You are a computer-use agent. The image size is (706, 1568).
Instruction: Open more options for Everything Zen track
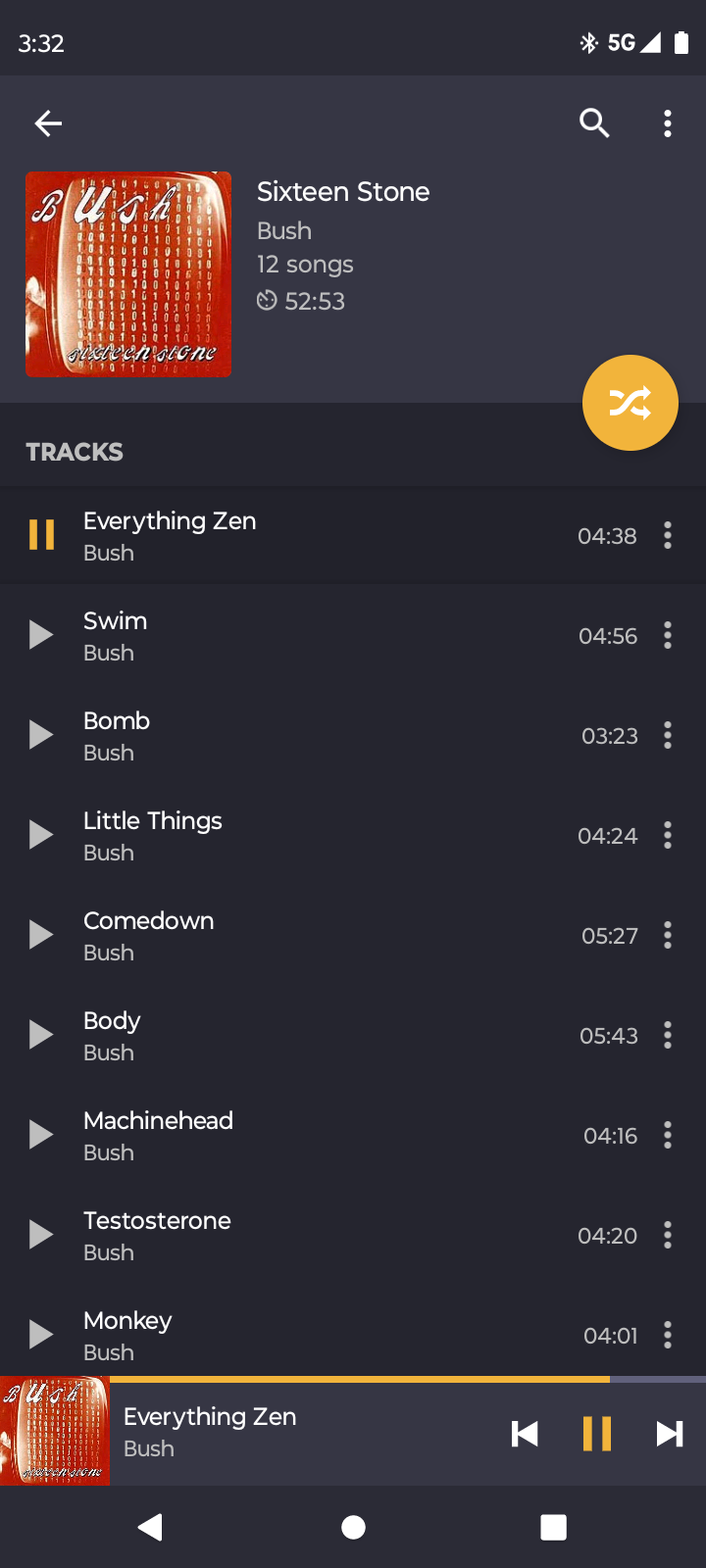click(668, 535)
